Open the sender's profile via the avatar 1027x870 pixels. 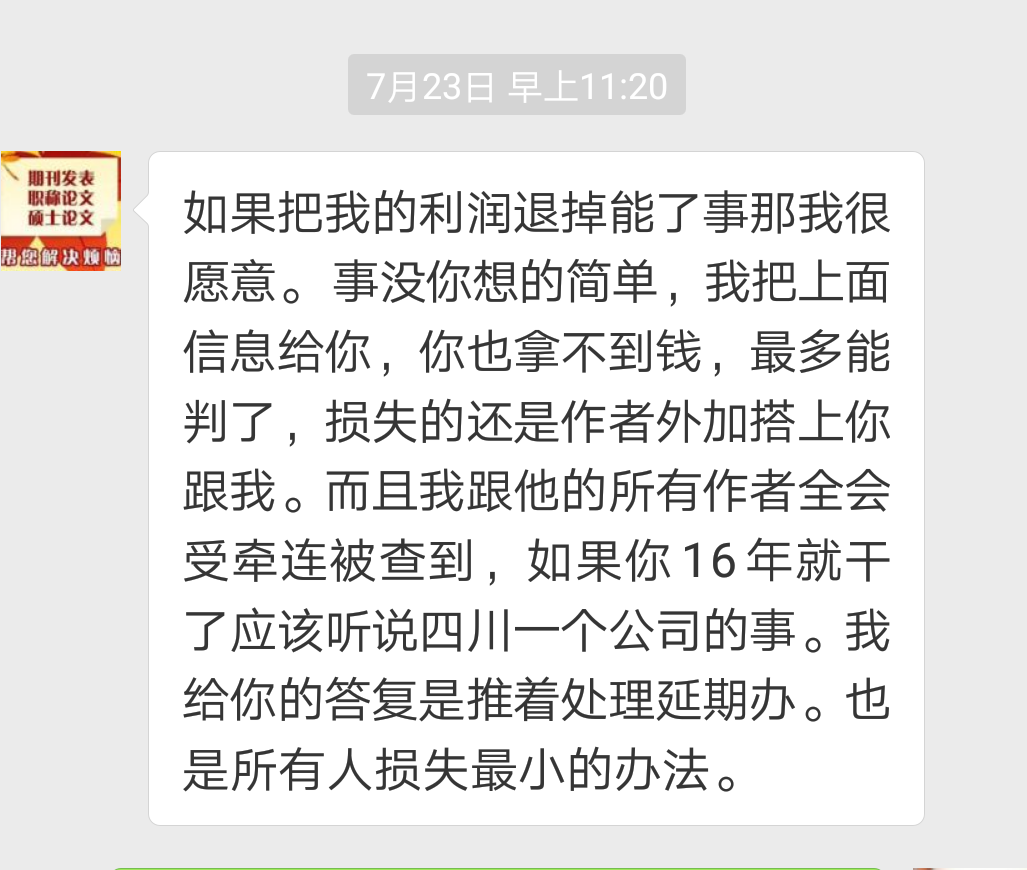click(61, 211)
